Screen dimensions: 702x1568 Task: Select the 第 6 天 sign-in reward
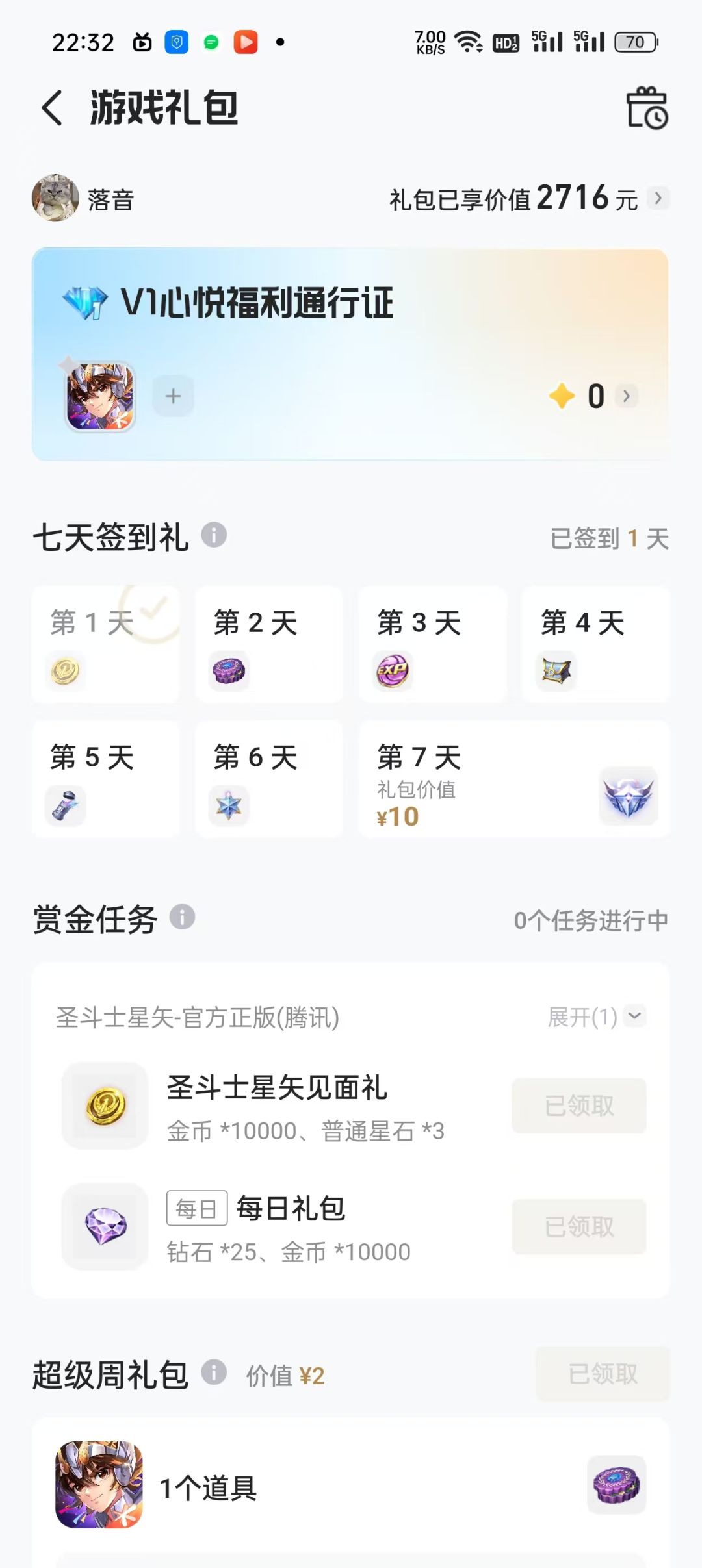coord(268,779)
